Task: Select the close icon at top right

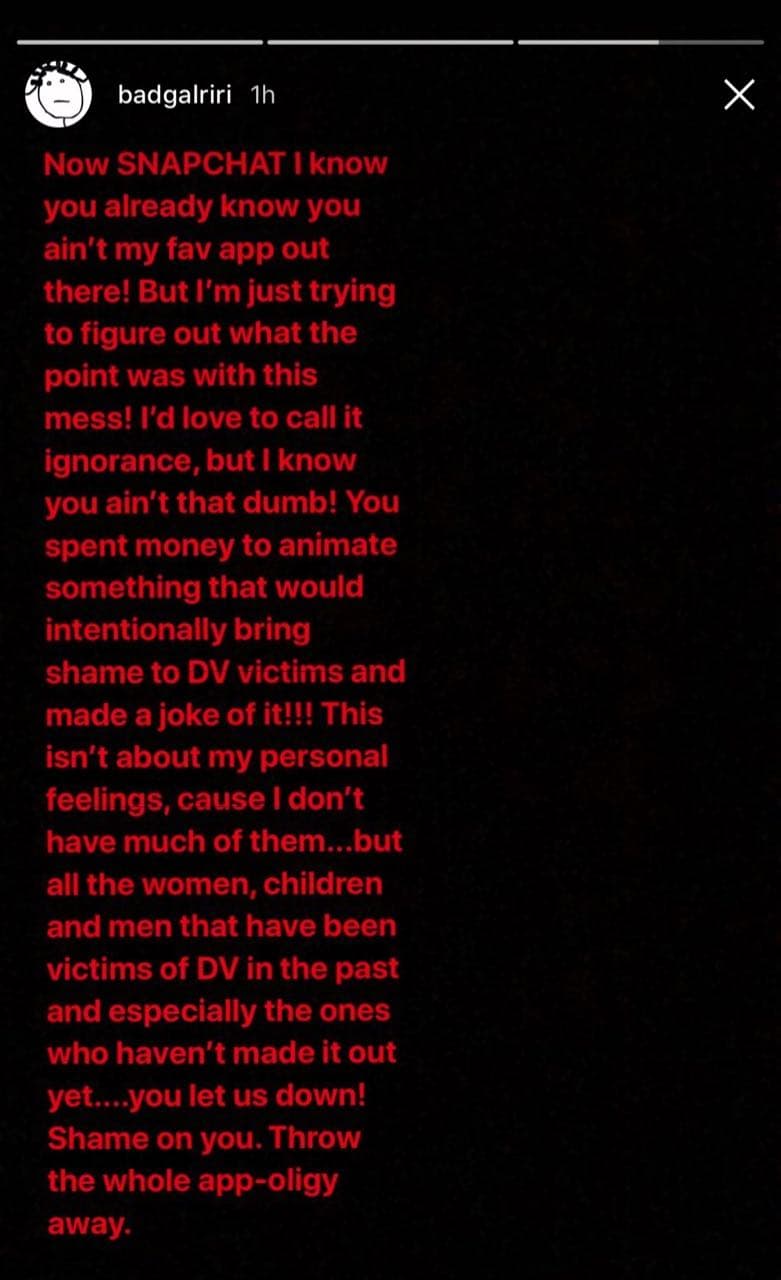Action: pyautogui.click(x=738, y=94)
